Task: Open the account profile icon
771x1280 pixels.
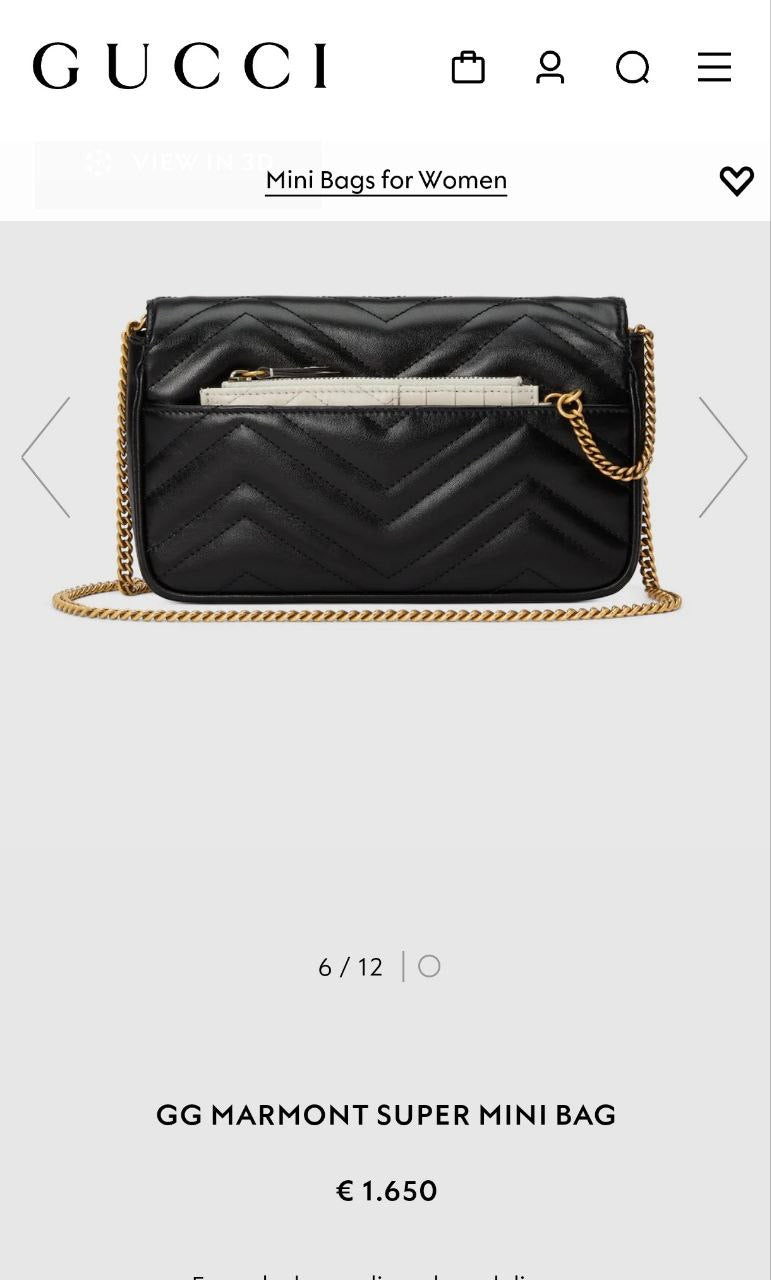Action: click(x=550, y=68)
